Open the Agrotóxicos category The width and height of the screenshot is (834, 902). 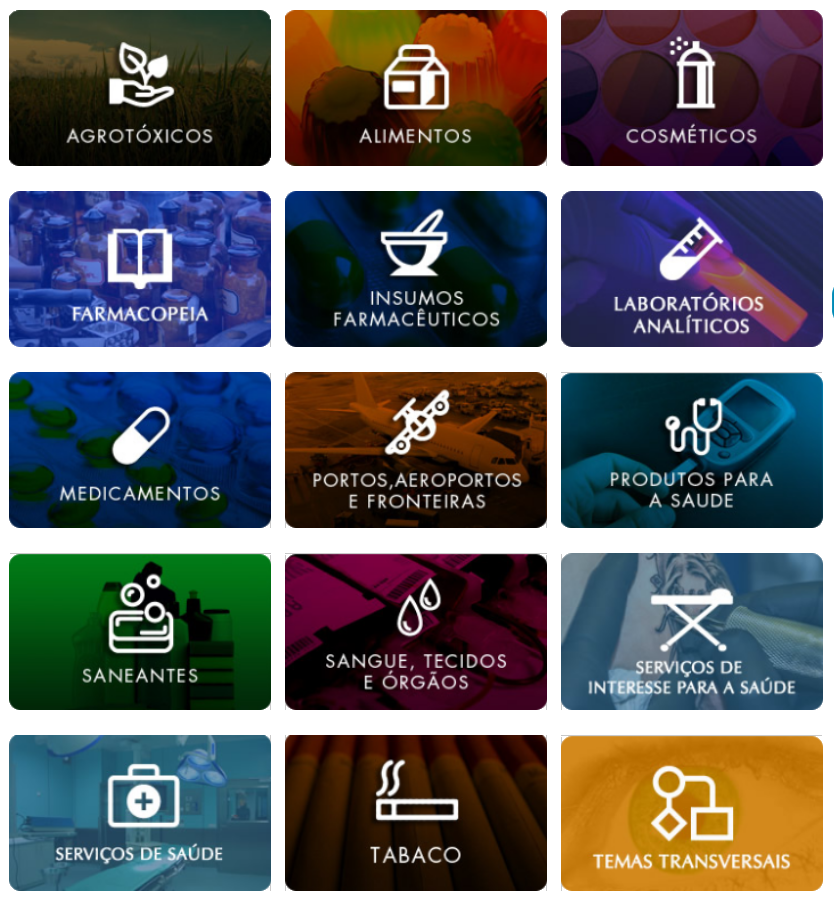140,88
